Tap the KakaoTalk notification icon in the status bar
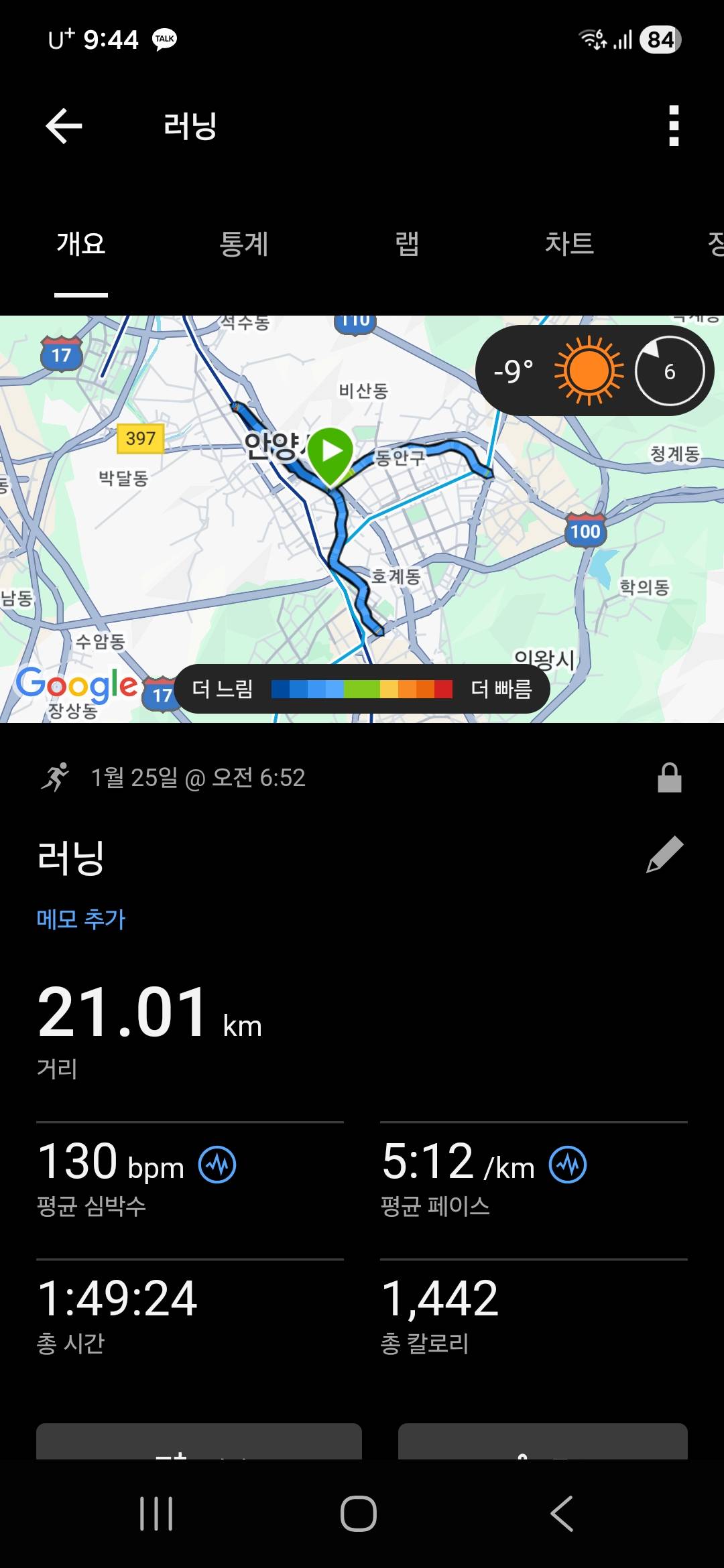The height and width of the screenshot is (1568, 724). 163,39
